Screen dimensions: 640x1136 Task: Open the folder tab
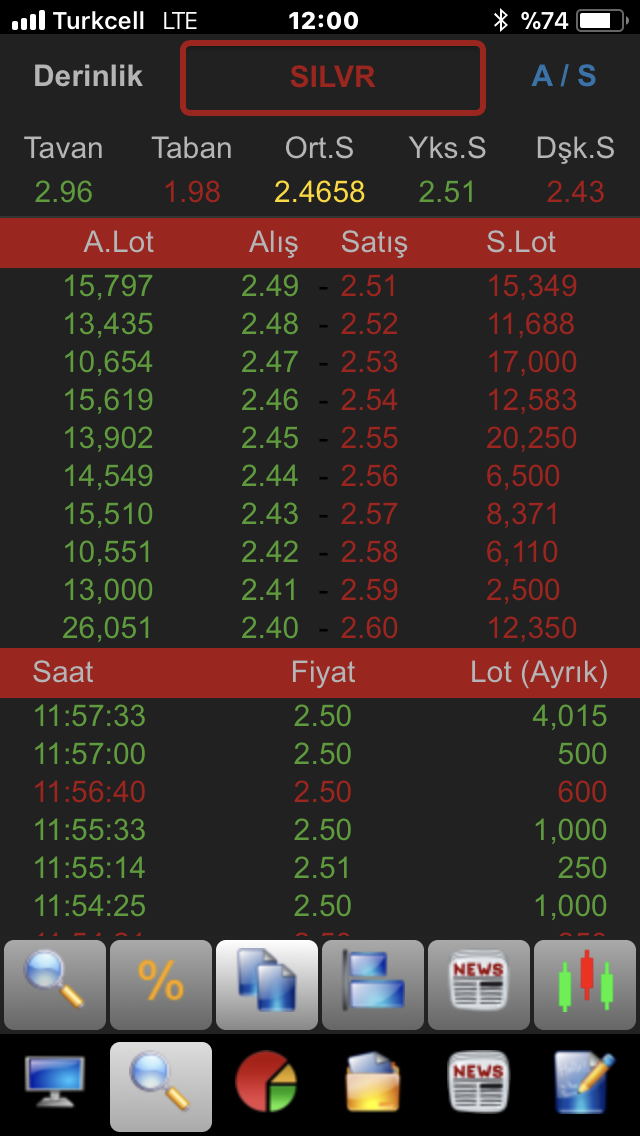tap(373, 1082)
